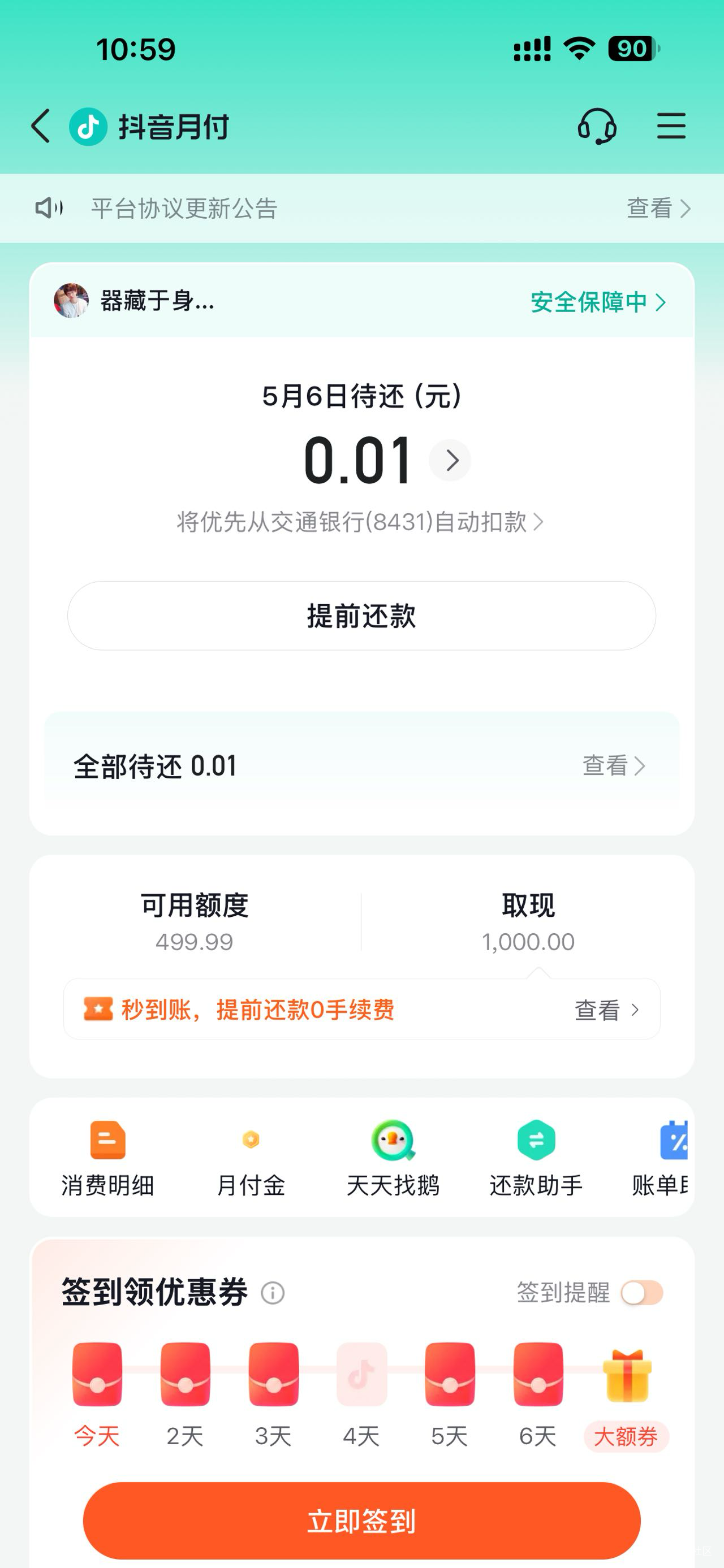
Task: View 全部待还 0.01 details
Action: [613, 766]
